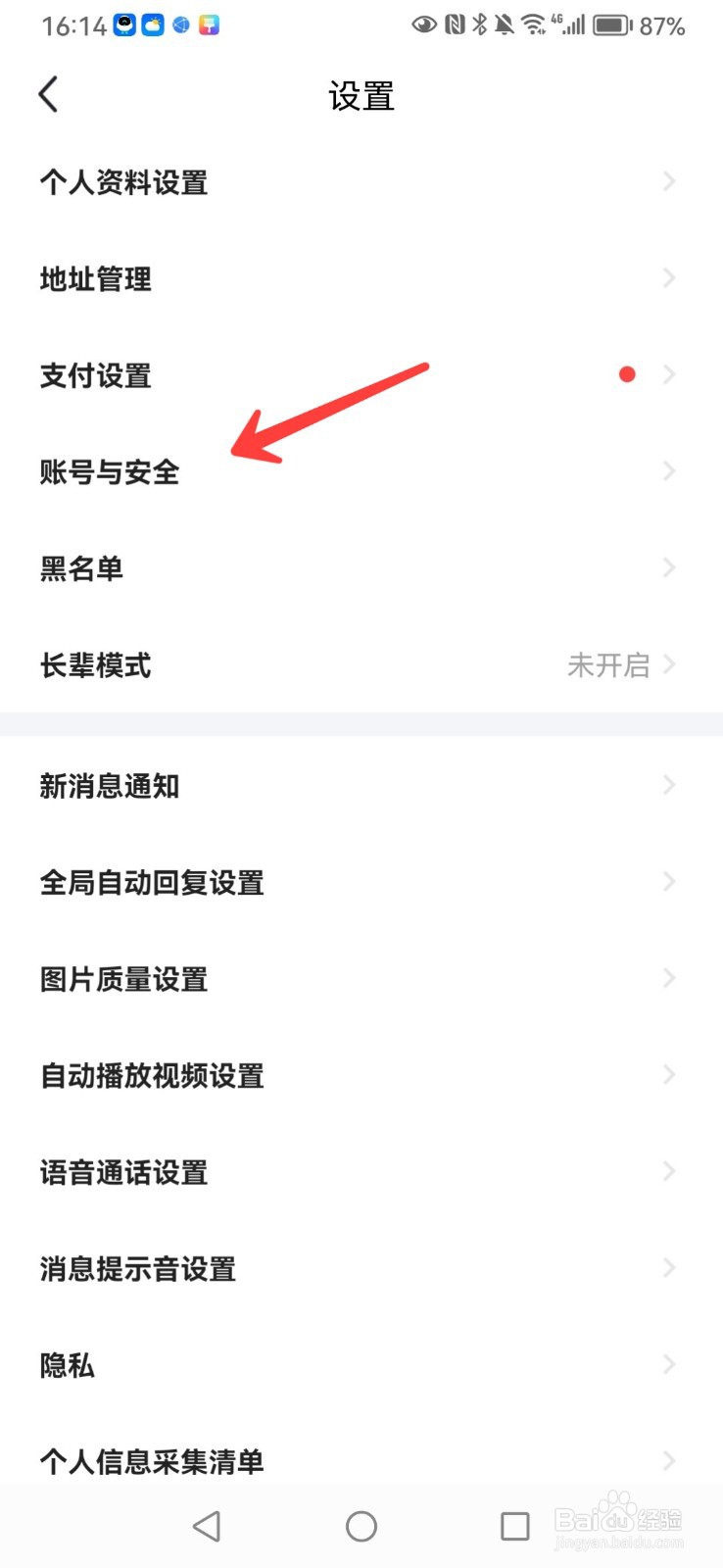
Task: Expand 新消息通知 via its right chevron
Action: pyautogui.click(x=669, y=784)
